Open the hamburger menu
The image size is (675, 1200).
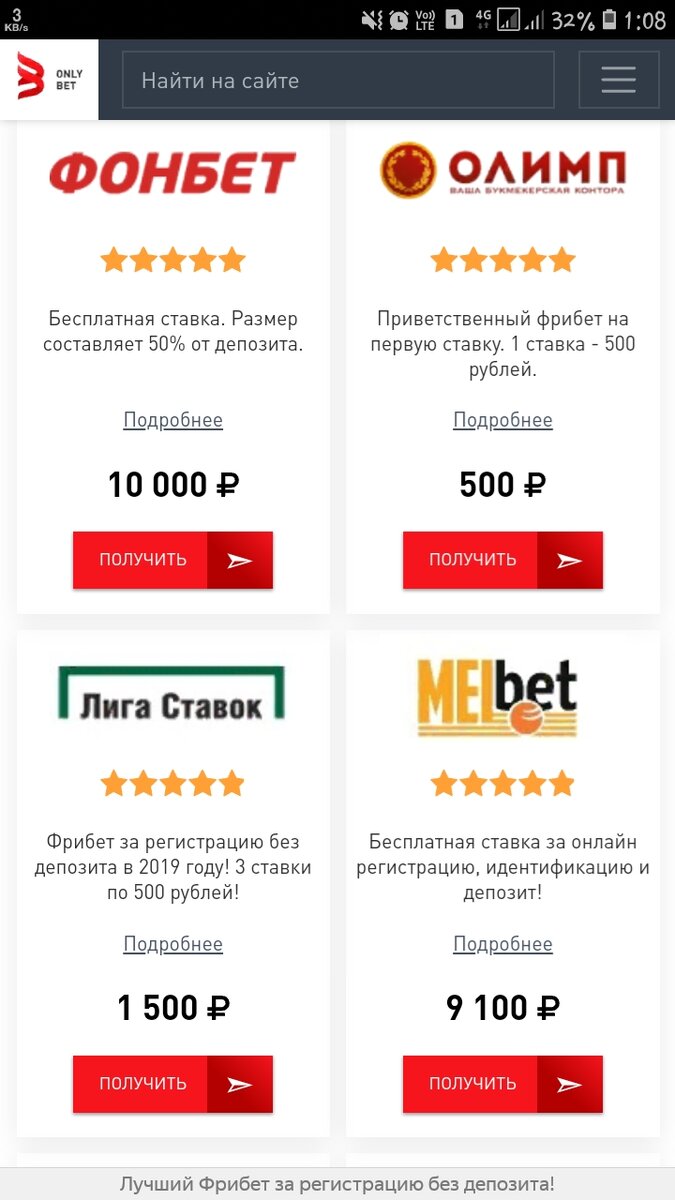(618, 80)
